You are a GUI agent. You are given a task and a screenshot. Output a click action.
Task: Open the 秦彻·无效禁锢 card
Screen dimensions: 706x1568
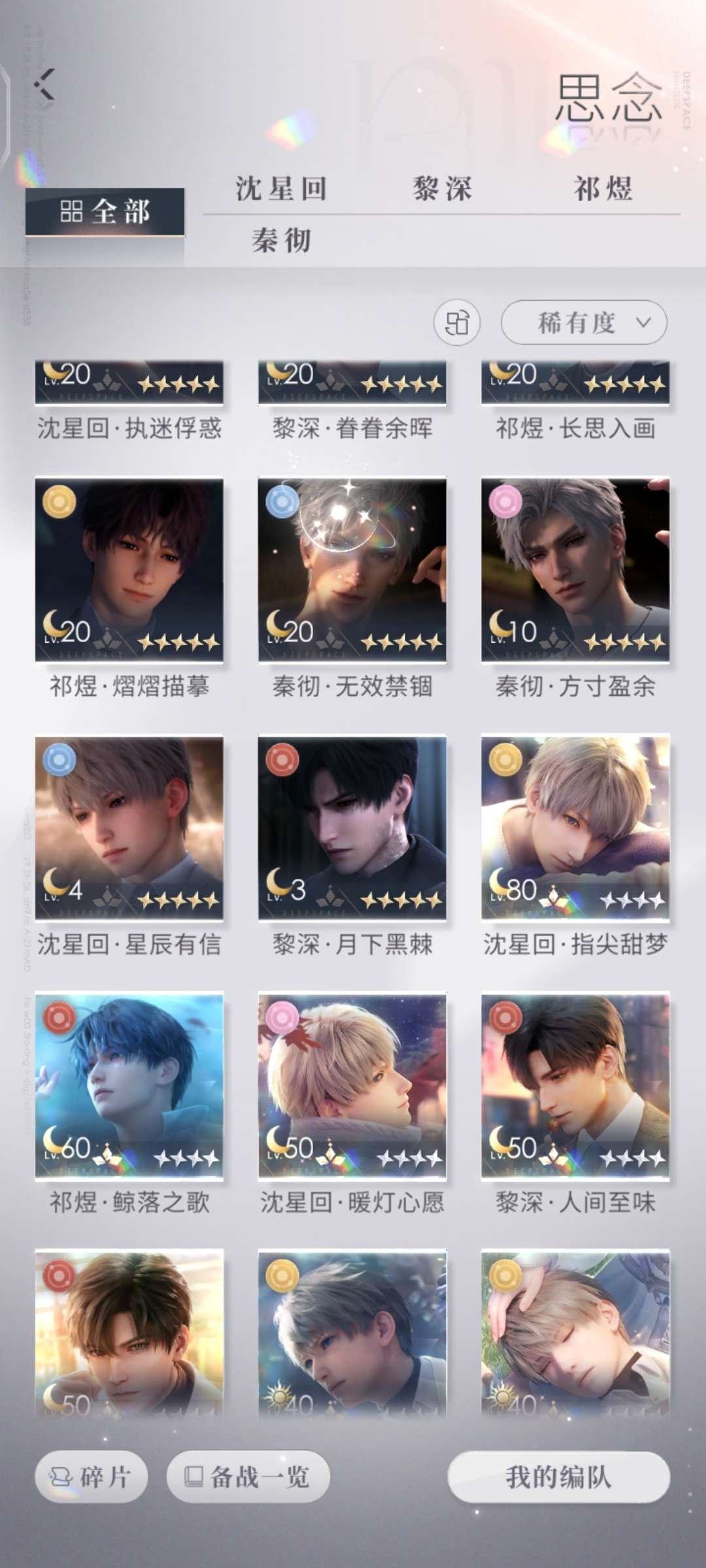(352, 570)
